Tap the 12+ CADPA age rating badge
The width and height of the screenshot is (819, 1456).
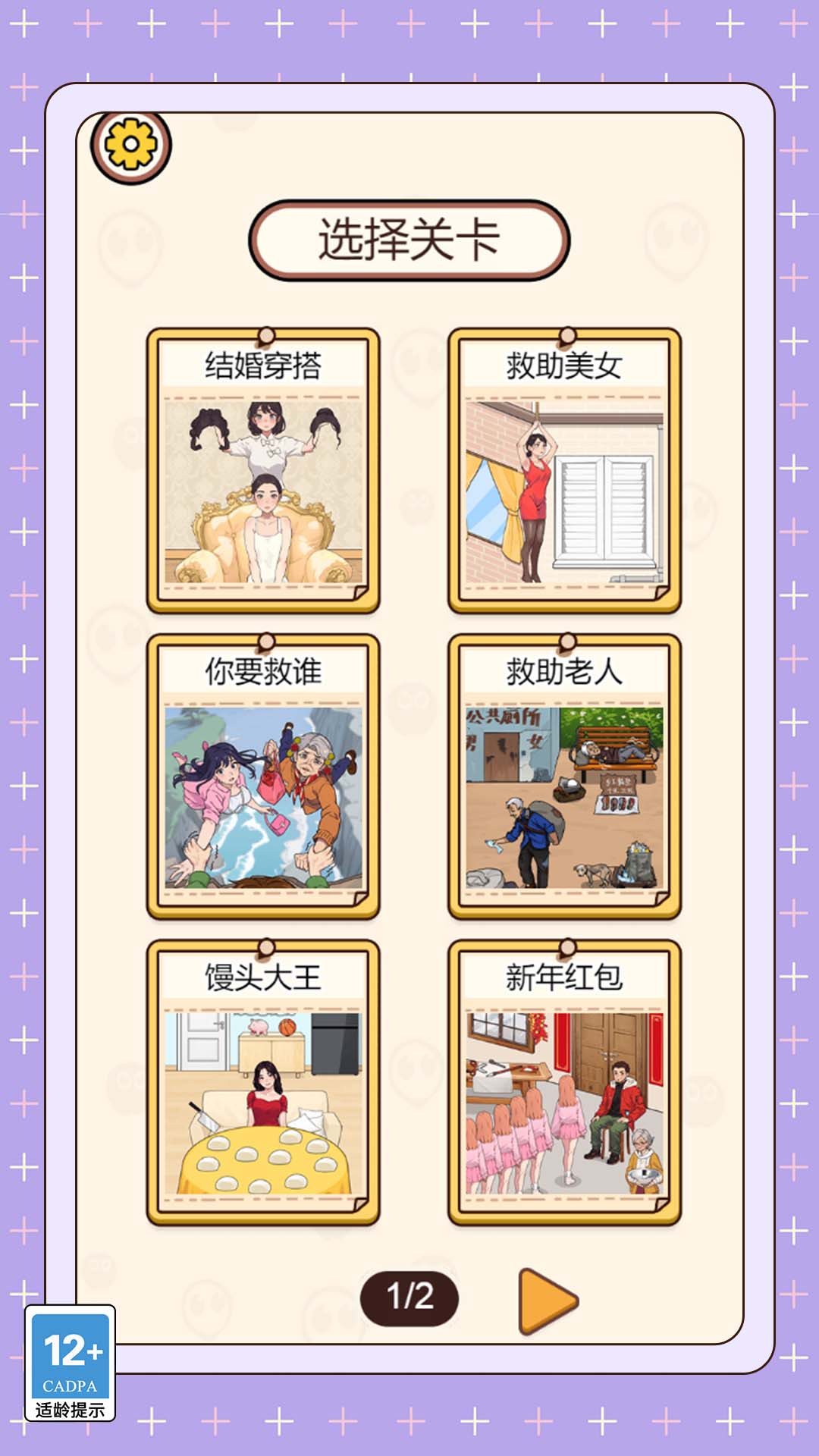[x=71, y=1362]
